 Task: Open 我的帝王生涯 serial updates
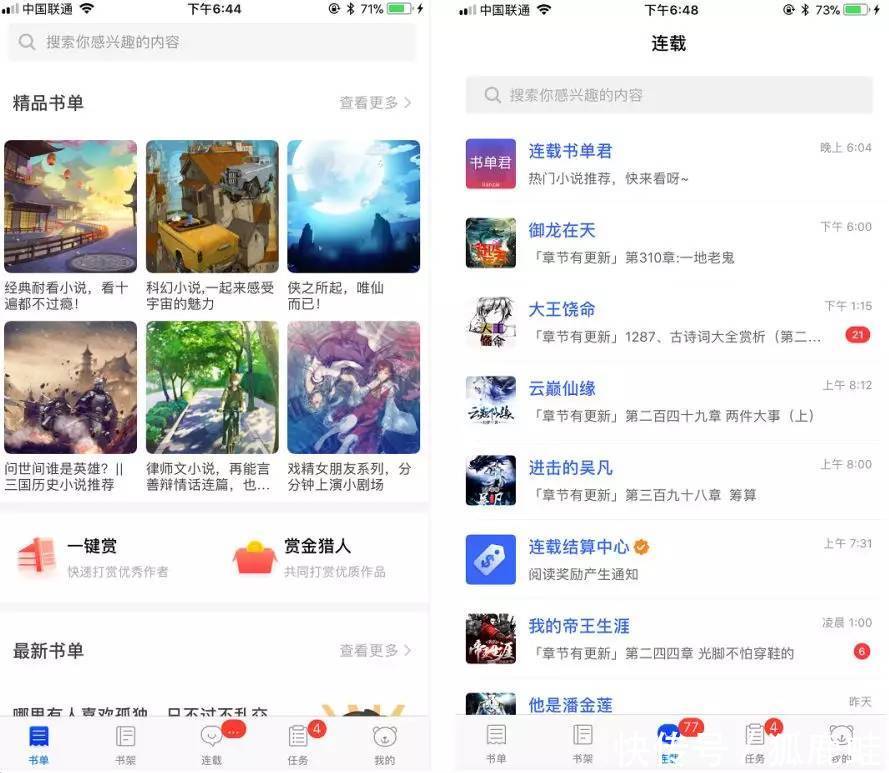coord(668,638)
